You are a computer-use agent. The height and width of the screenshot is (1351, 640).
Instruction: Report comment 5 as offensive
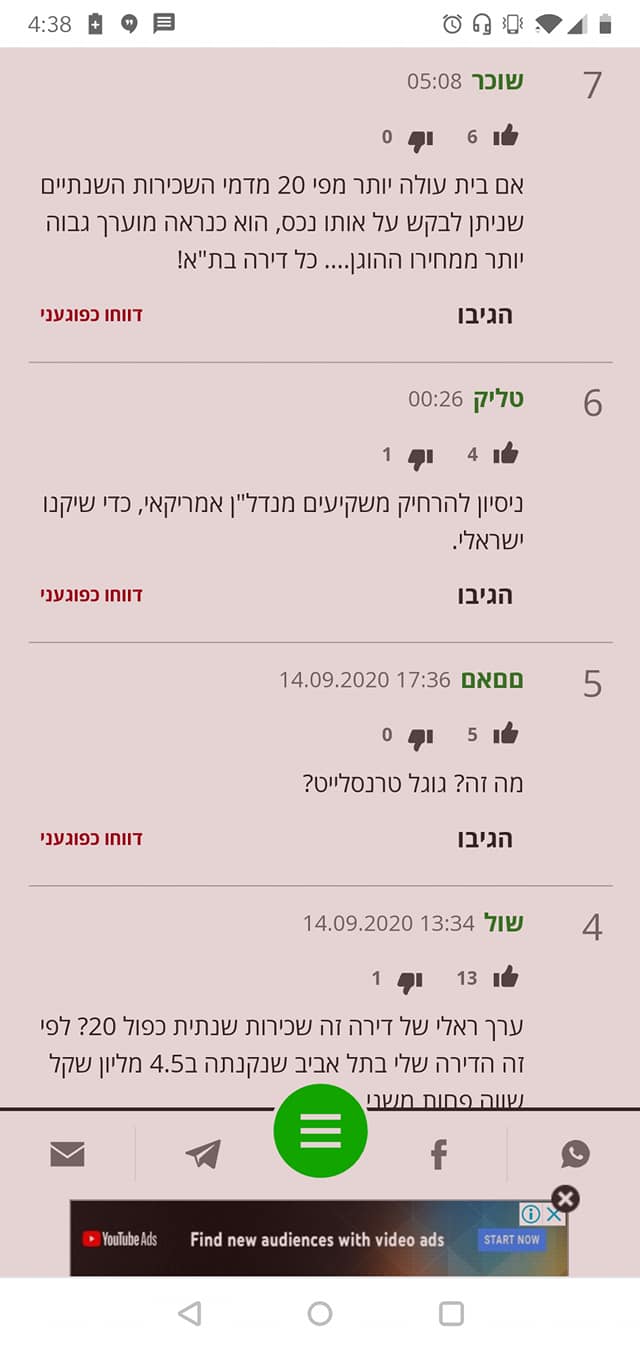(x=92, y=838)
